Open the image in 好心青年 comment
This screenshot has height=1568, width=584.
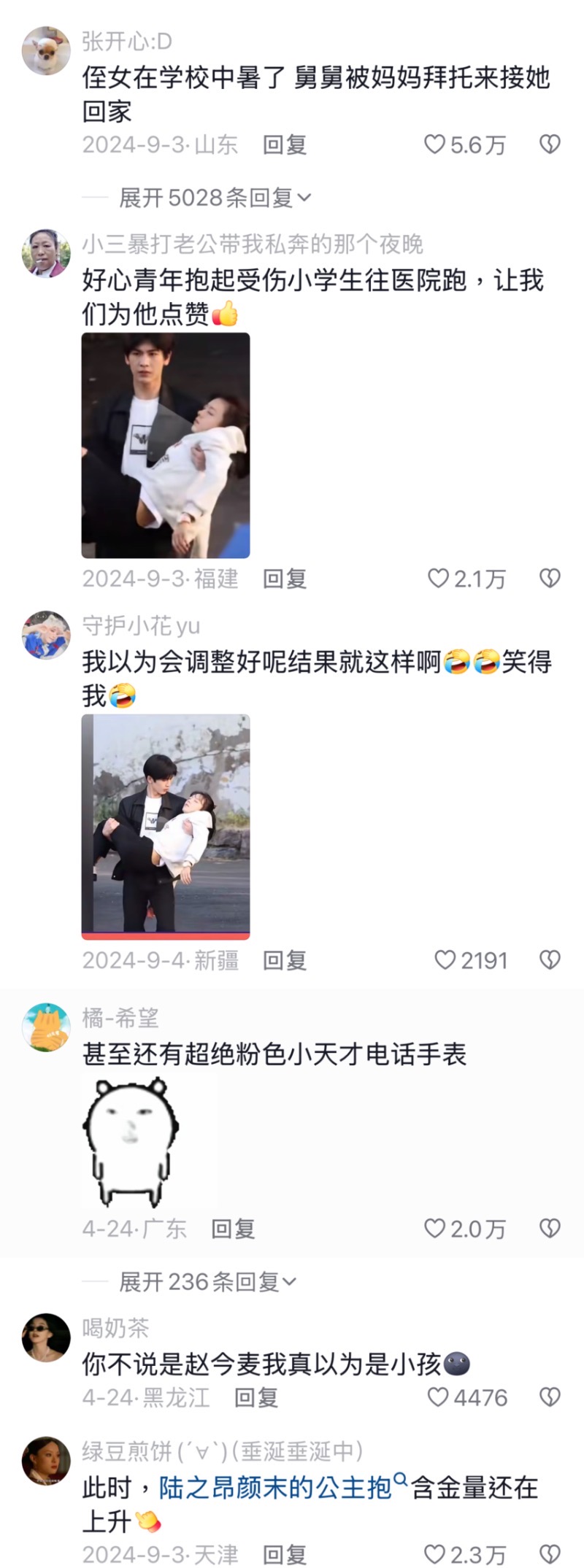coord(166,445)
